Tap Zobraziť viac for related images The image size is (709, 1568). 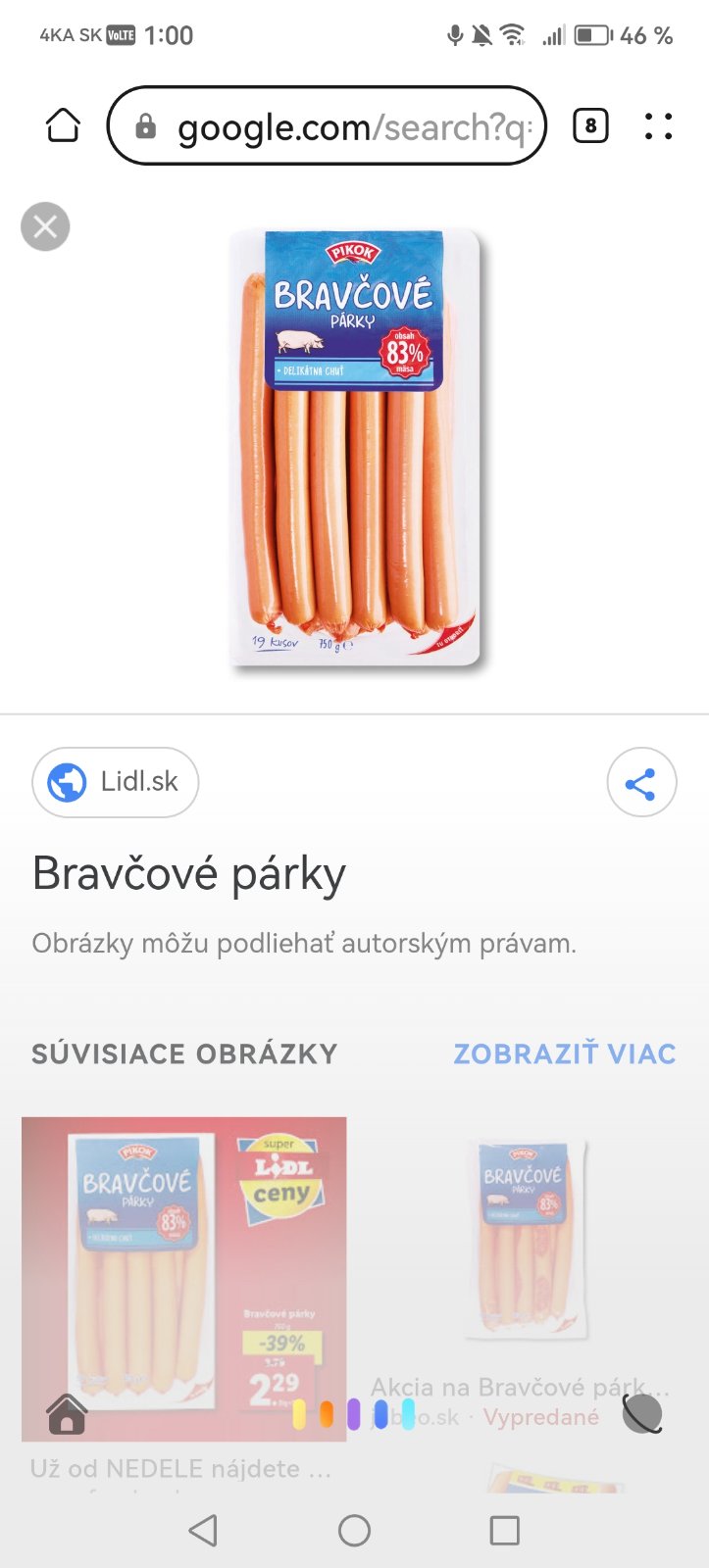pos(564,1053)
